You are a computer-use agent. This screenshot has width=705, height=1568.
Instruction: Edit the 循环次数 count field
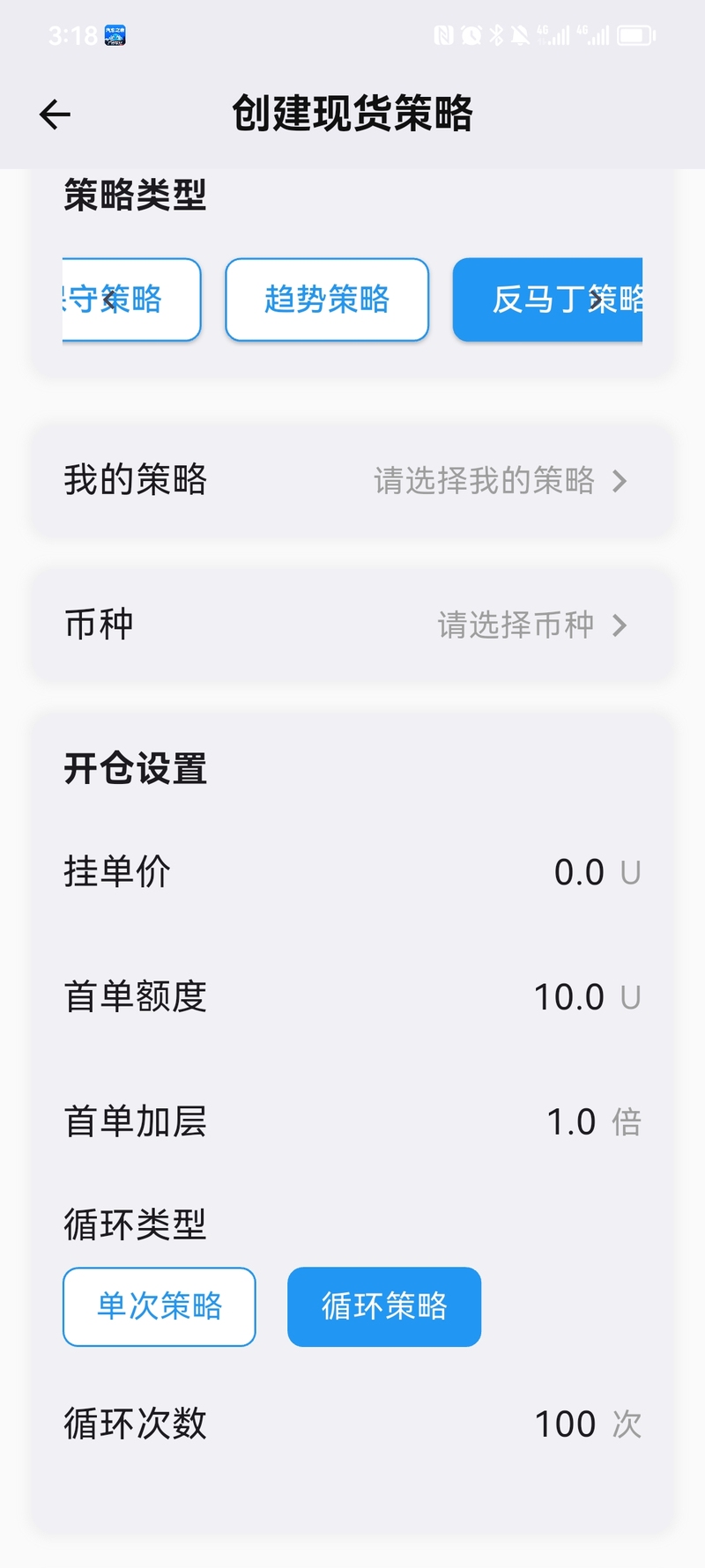click(565, 1424)
